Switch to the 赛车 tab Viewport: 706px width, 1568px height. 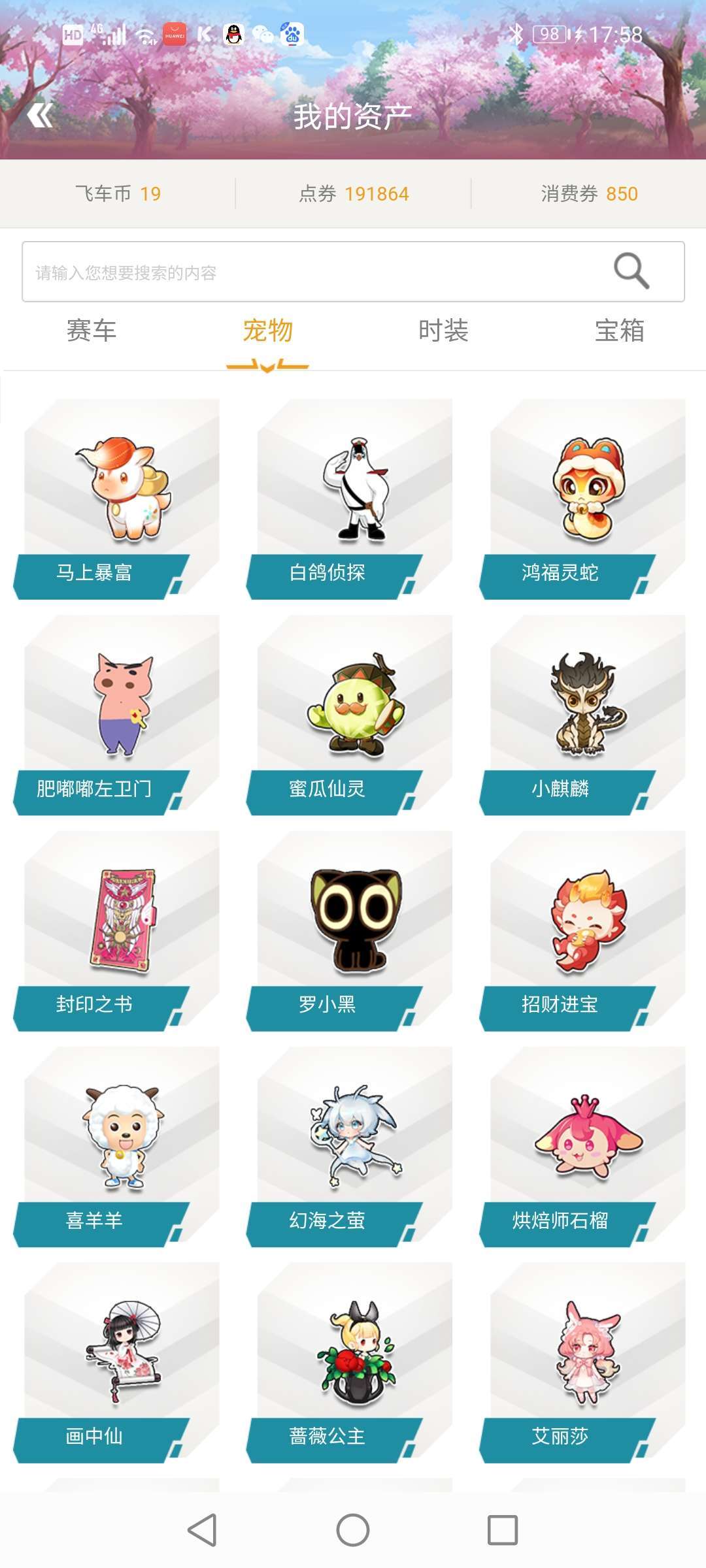pyautogui.click(x=92, y=331)
